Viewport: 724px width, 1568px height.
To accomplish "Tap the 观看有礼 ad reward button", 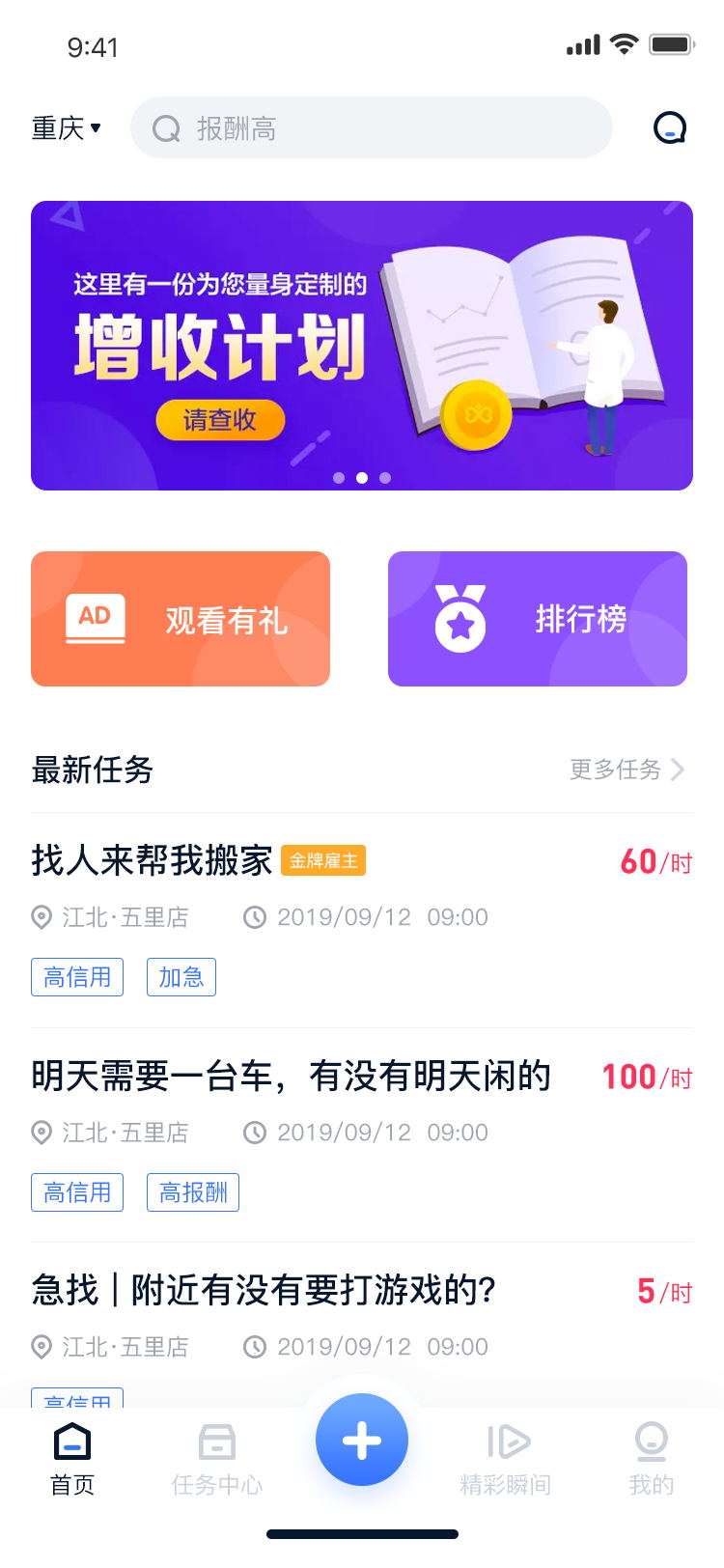I will [181, 618].
